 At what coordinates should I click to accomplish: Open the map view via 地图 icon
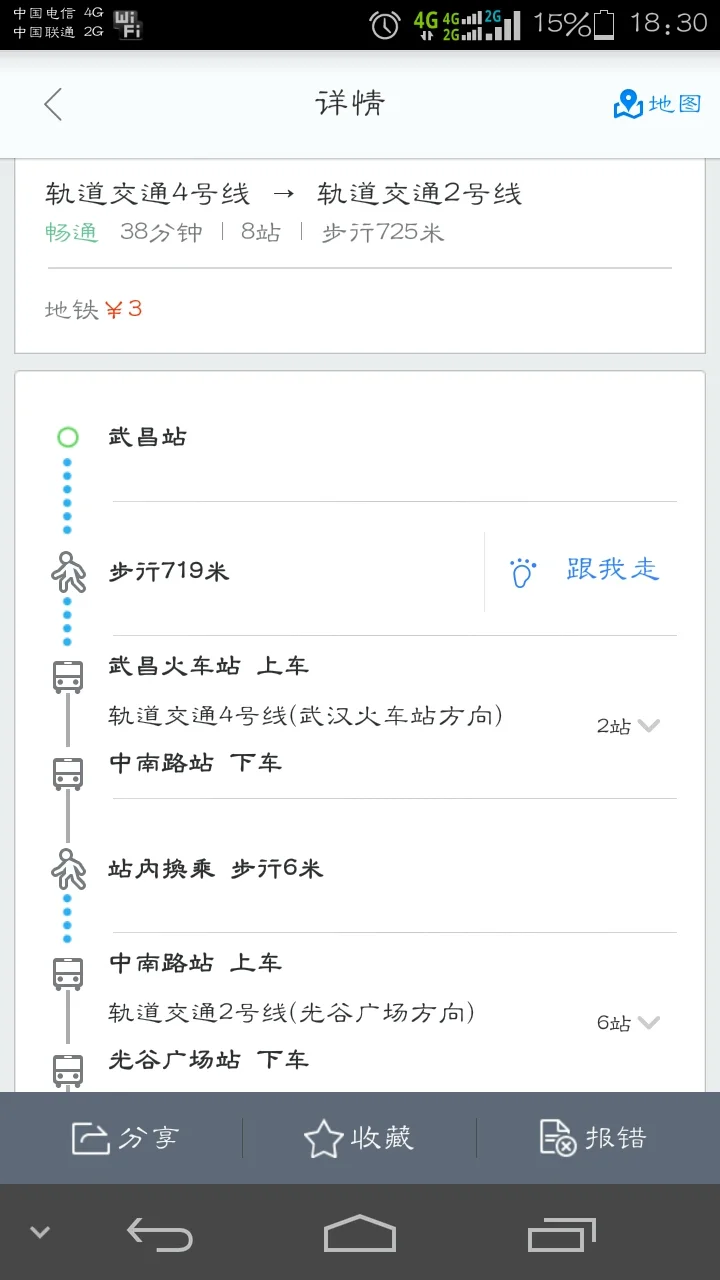click(x=628, y=103)
